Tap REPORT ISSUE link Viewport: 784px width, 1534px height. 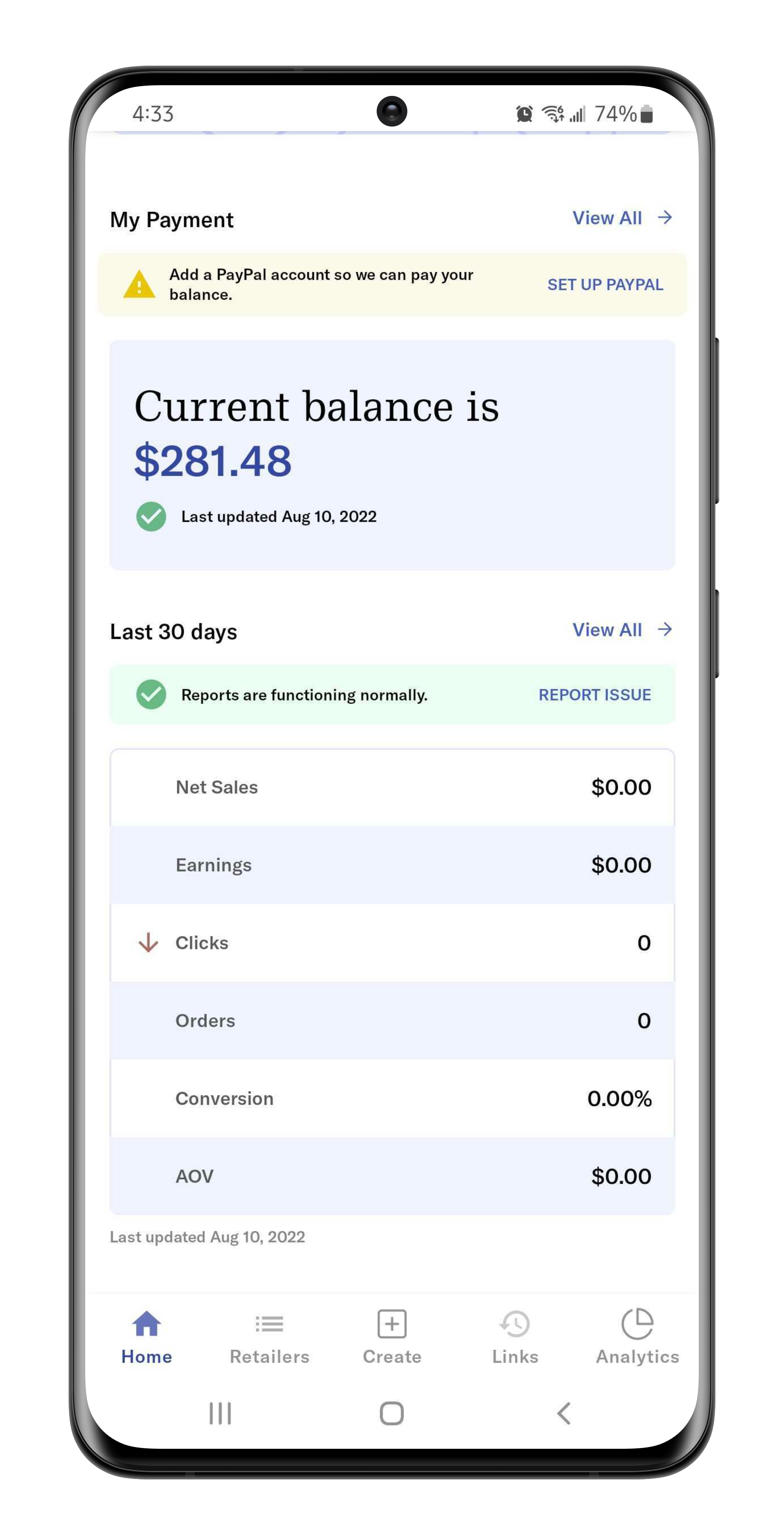(594, 695)
